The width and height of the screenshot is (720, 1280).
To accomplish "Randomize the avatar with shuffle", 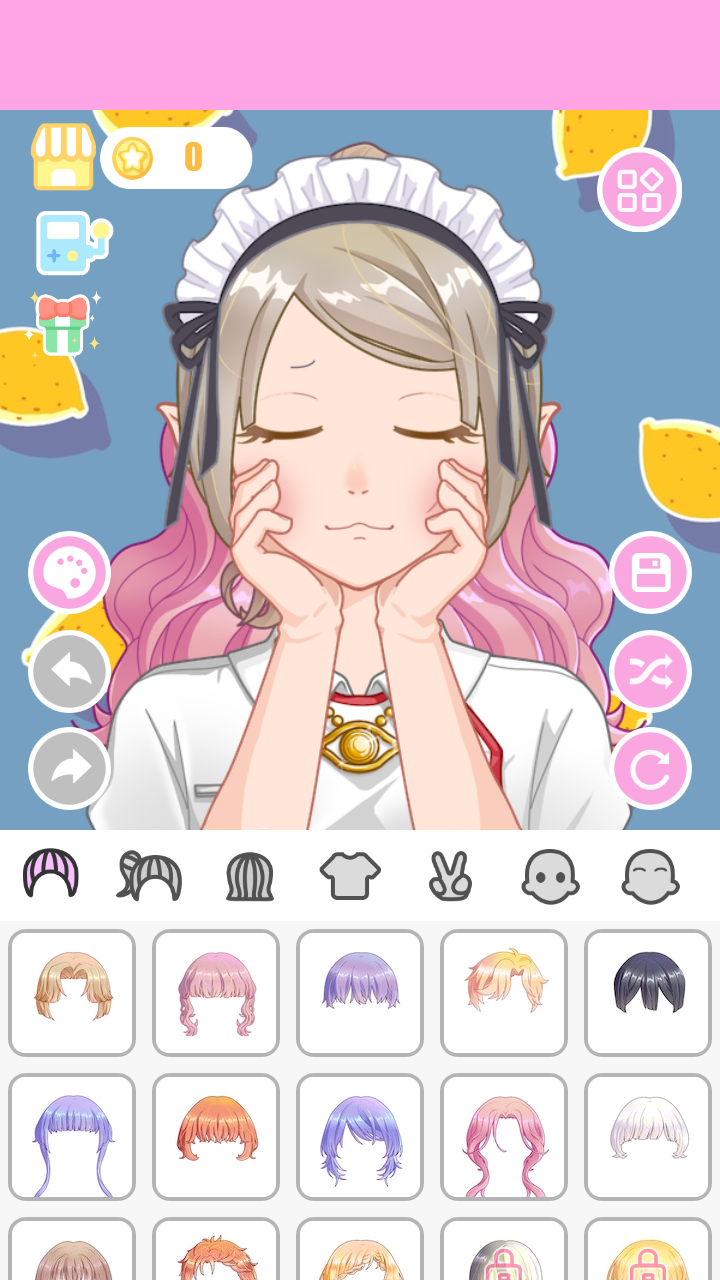I will click(x=650, y=671).
